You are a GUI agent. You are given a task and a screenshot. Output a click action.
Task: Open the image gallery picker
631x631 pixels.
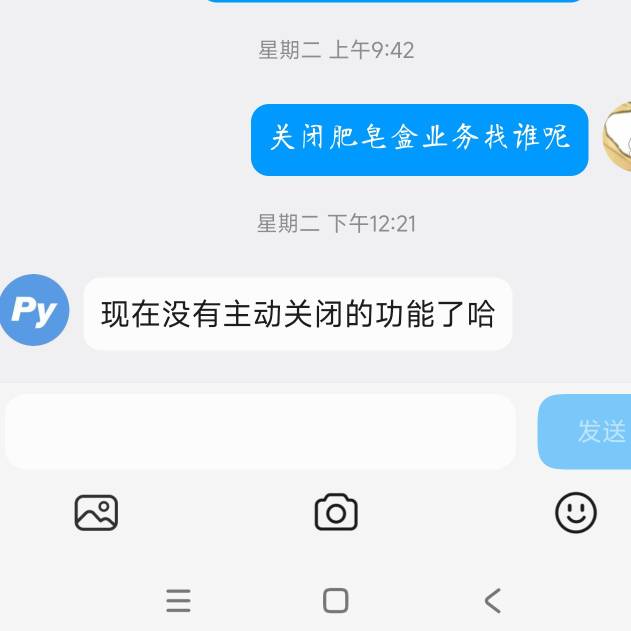pos(96,513)
